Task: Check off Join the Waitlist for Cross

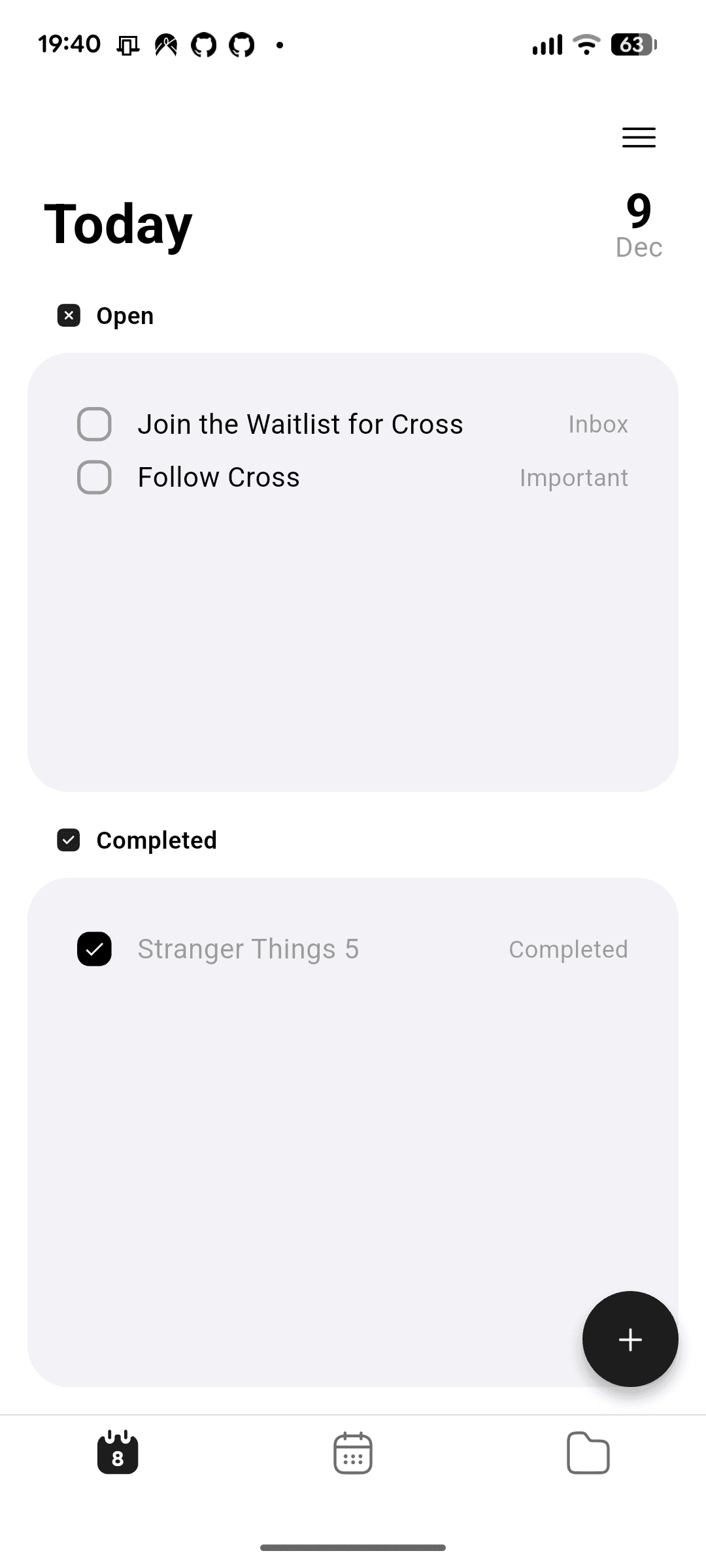Action: (94, 424)
